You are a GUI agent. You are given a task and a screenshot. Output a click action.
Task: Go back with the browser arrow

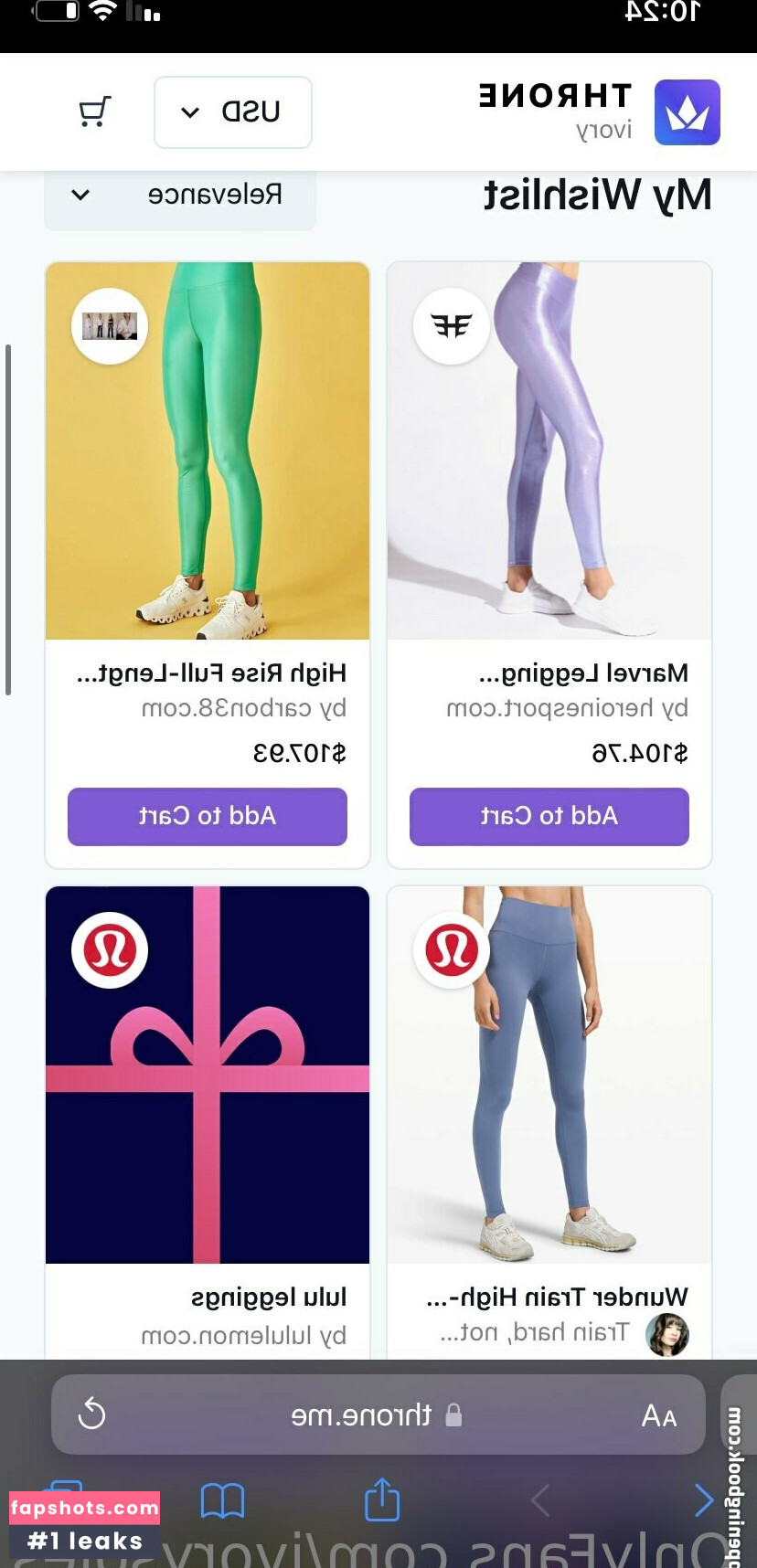(702, 1499)
